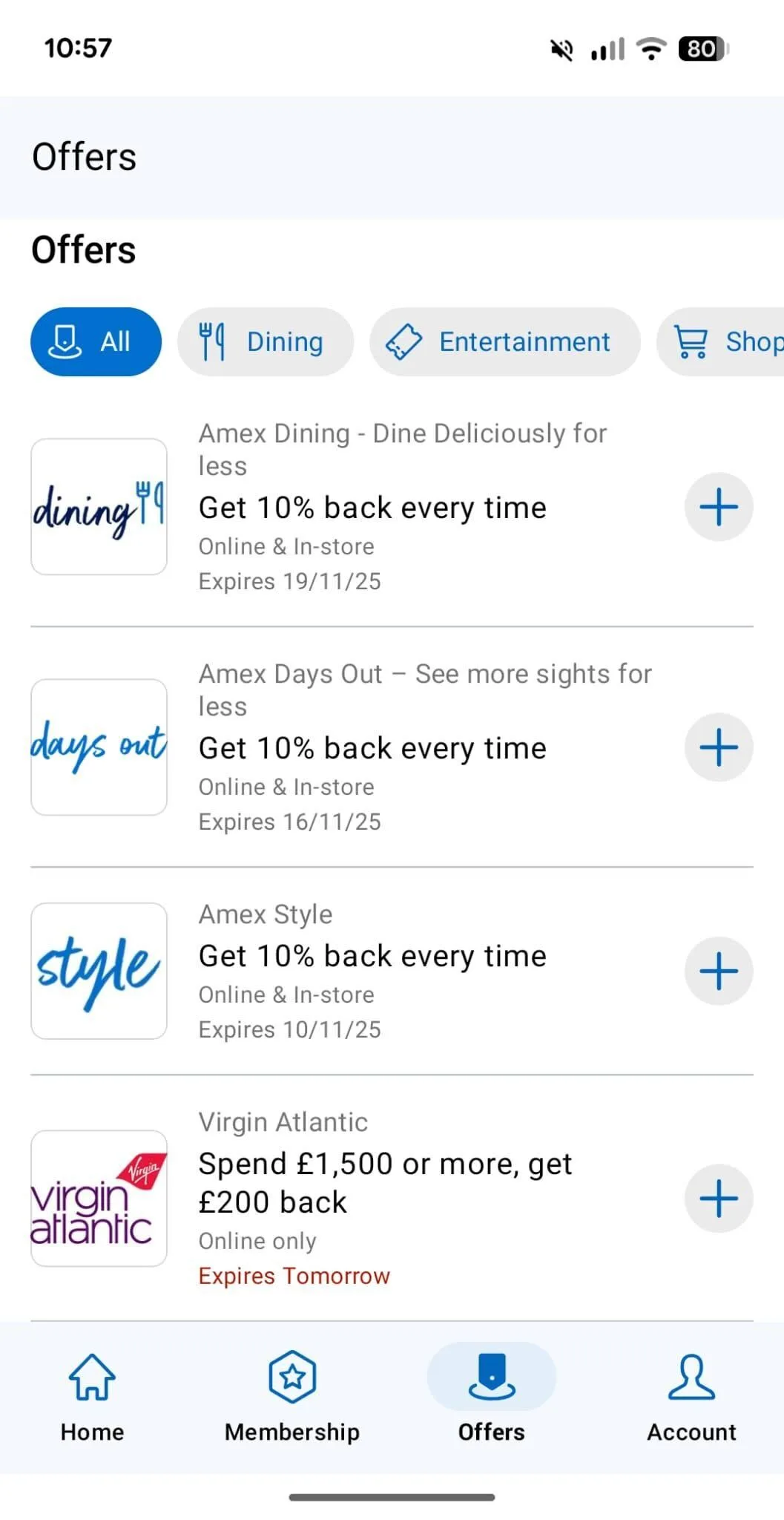Add the Amex Style offer
Screen dimensions: 784x1520
pos(718,971)
